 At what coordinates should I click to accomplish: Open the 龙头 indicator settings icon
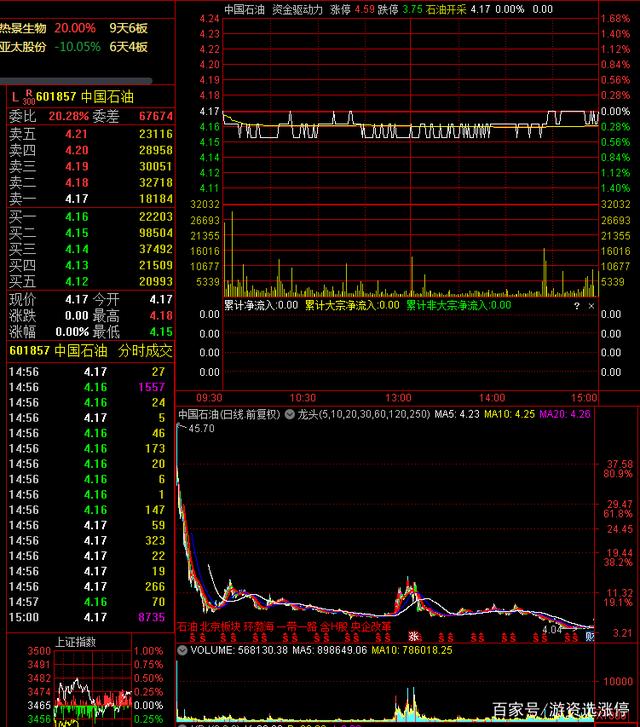pyautogui.click(x=290, y=413)
